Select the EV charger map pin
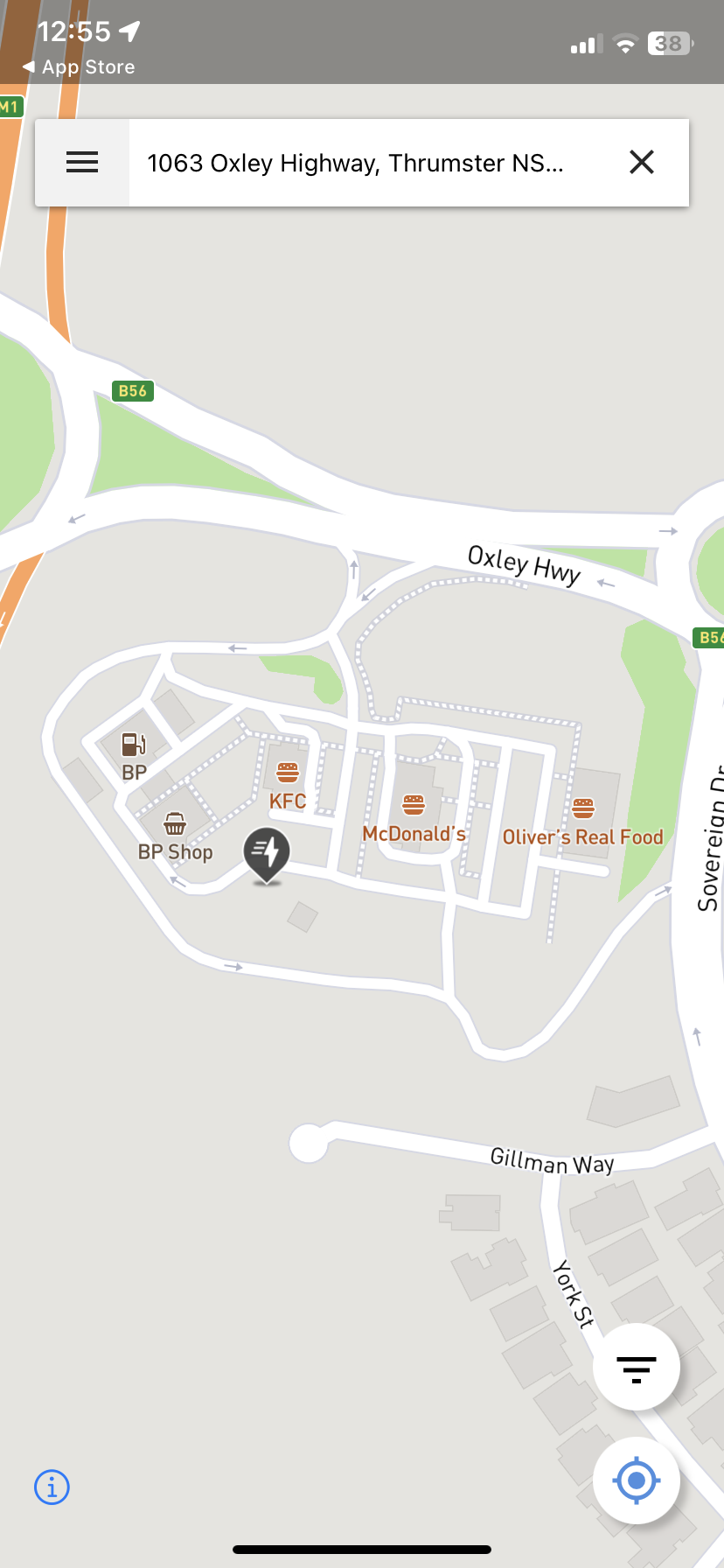Image resolution: width=724 pixels, height=1568 pixels. 267,852
